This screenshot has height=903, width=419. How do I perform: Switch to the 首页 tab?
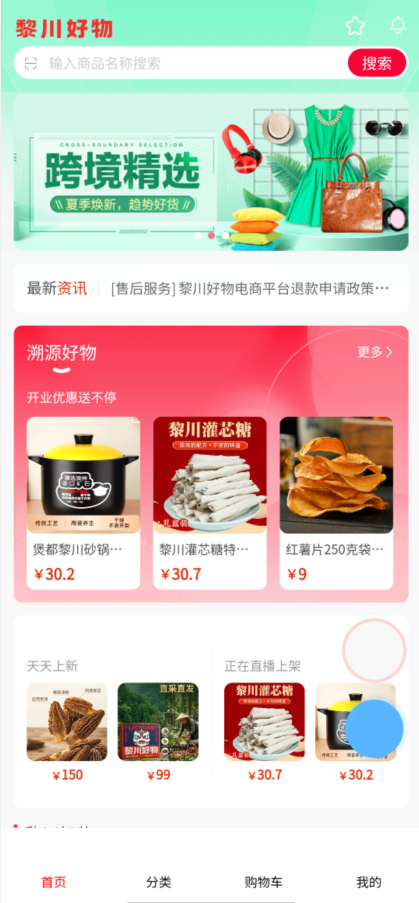[x=54, y=882]
